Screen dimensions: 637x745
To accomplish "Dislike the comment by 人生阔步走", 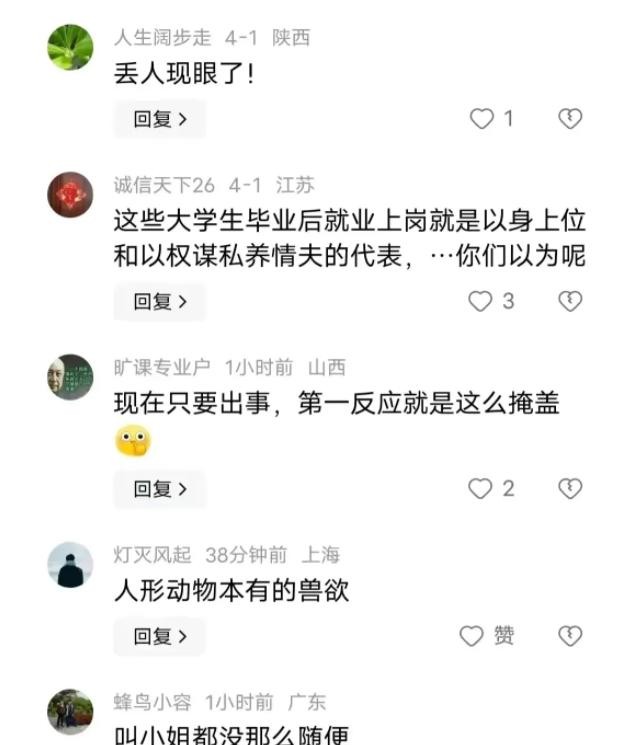I will tap(569, 119).
